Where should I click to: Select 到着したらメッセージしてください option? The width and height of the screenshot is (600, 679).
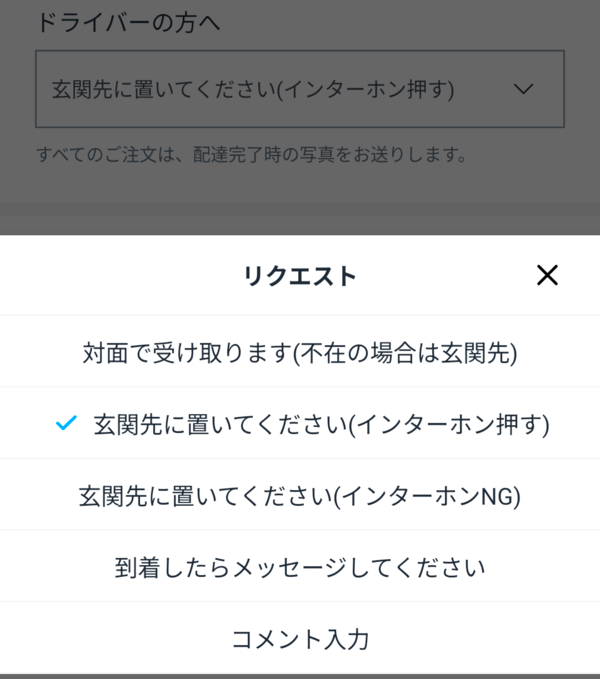pyautogui.click(x=300, y=568)
